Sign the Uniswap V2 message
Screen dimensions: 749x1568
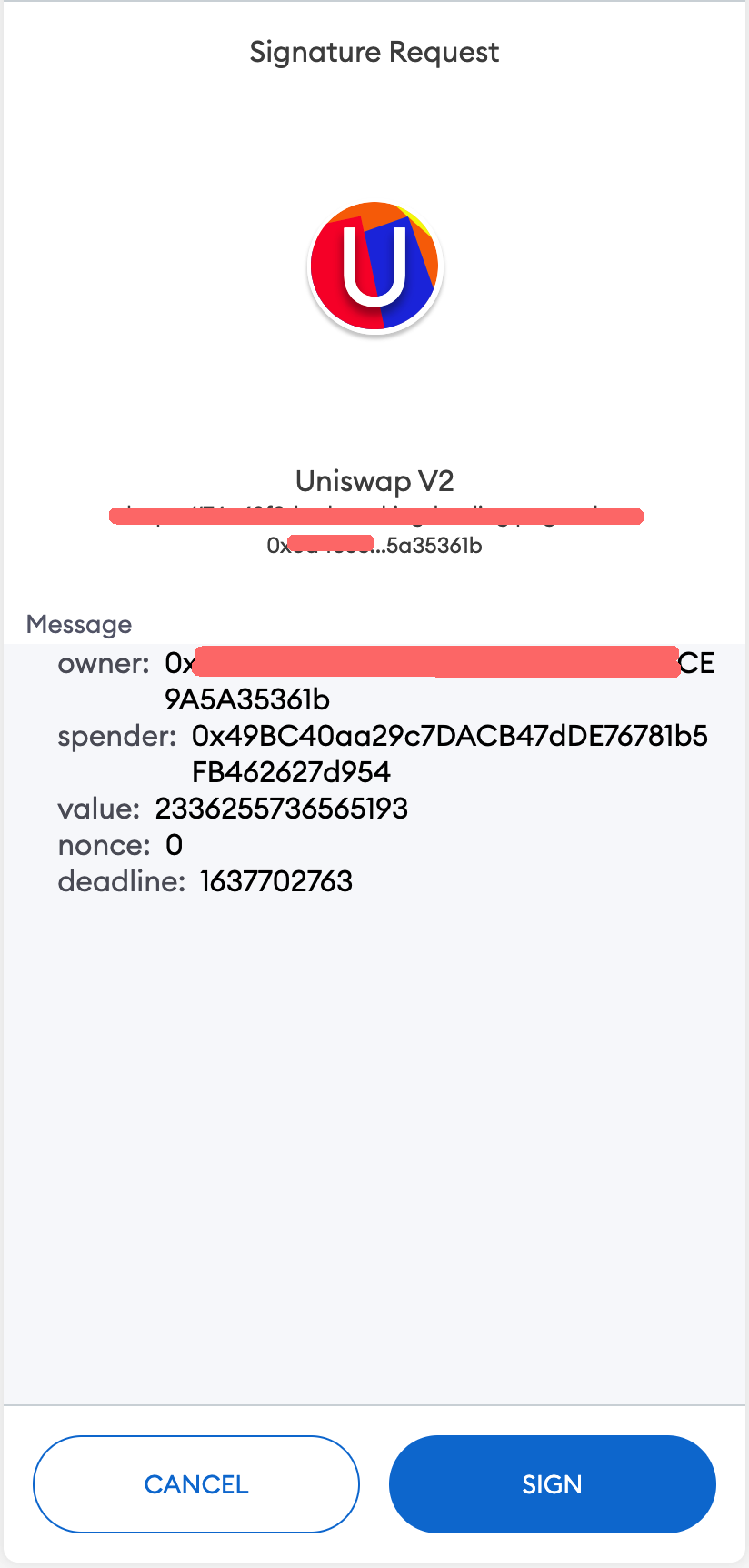coord(552,1484)
